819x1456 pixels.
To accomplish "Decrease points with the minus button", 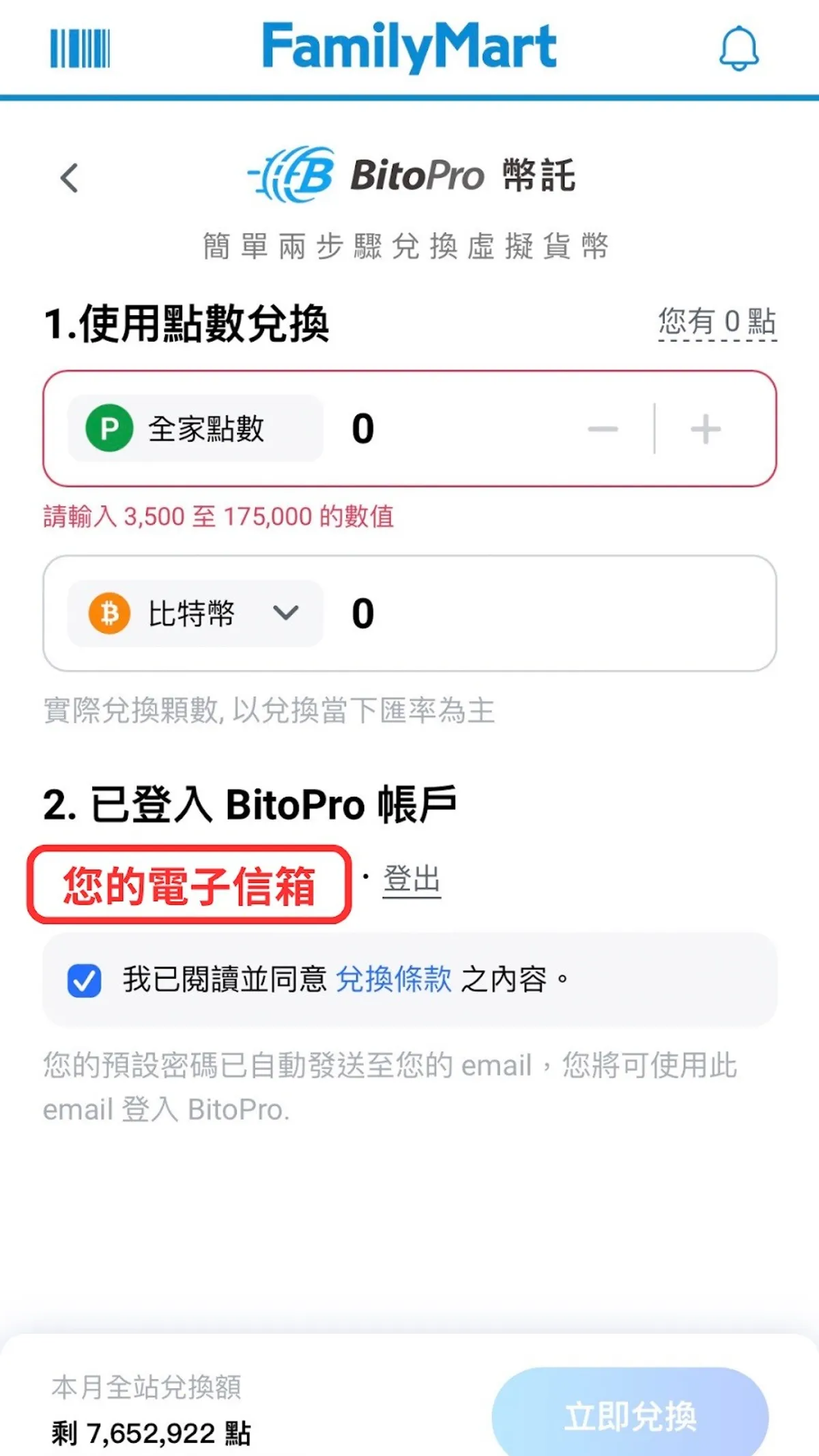I will point(603,429).
